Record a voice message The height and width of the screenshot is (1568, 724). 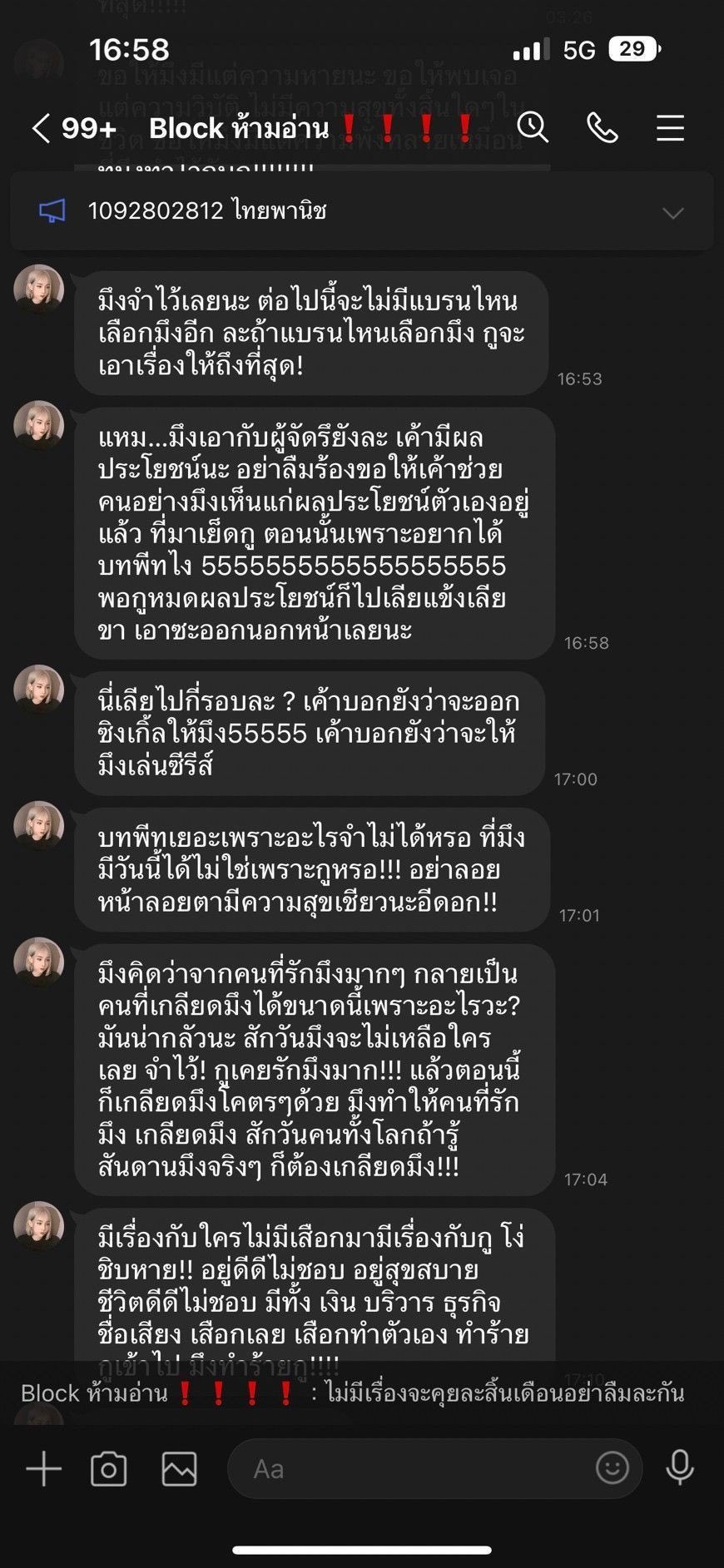(680, 1468)
